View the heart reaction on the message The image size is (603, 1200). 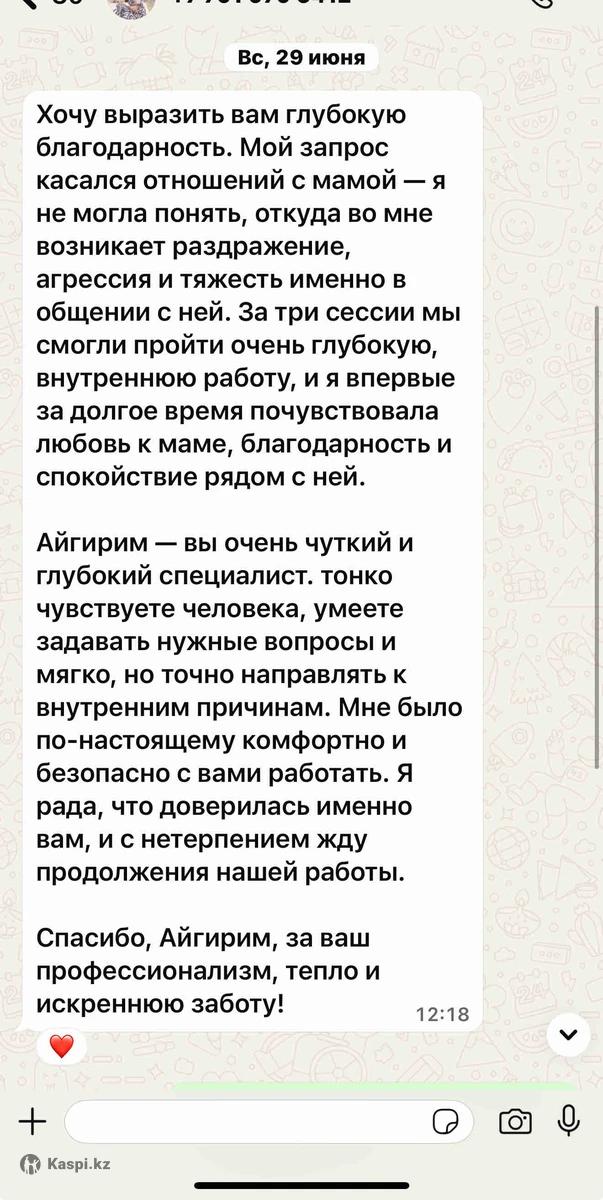click(62, 1047)
